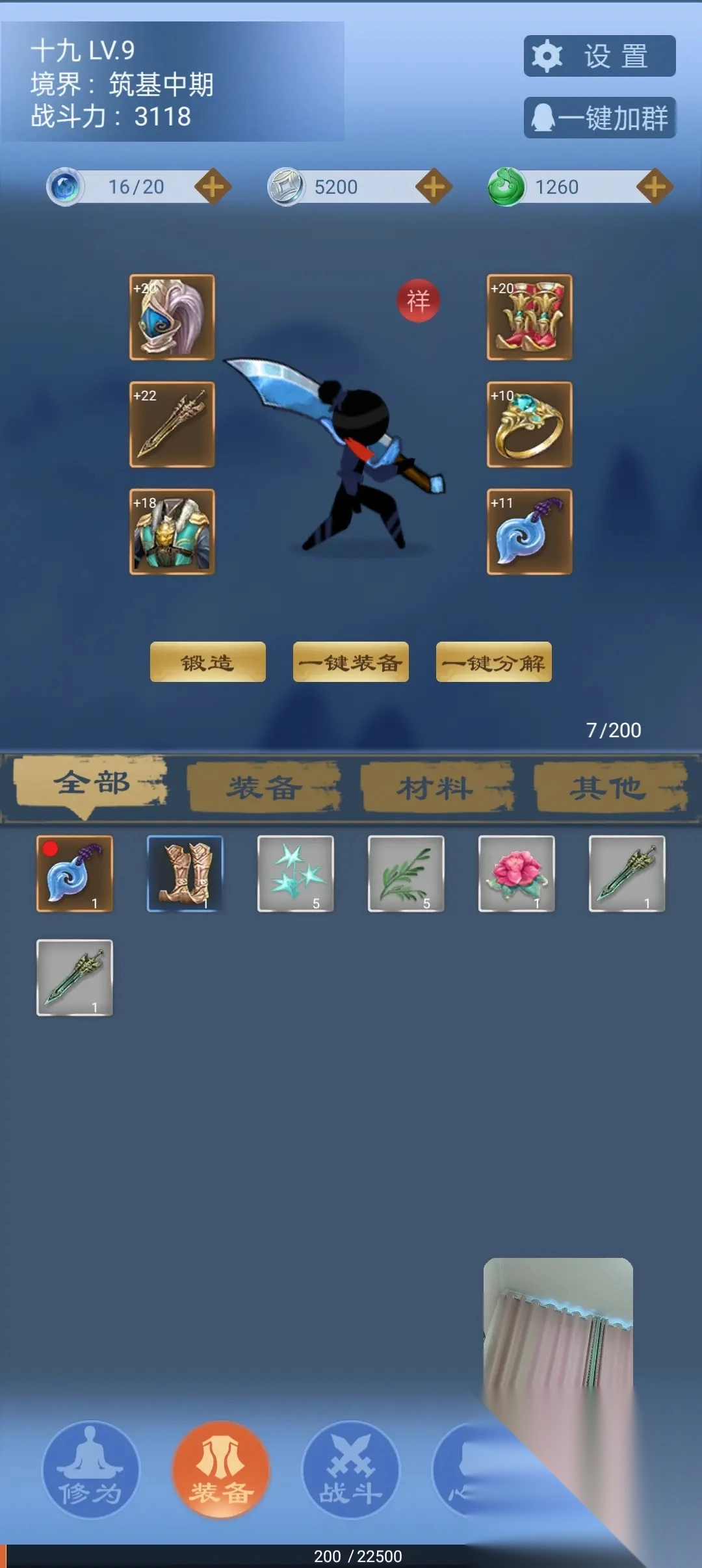
Task: Go to the 修为 cultivation page
Action: click(x=91, y=1469)
